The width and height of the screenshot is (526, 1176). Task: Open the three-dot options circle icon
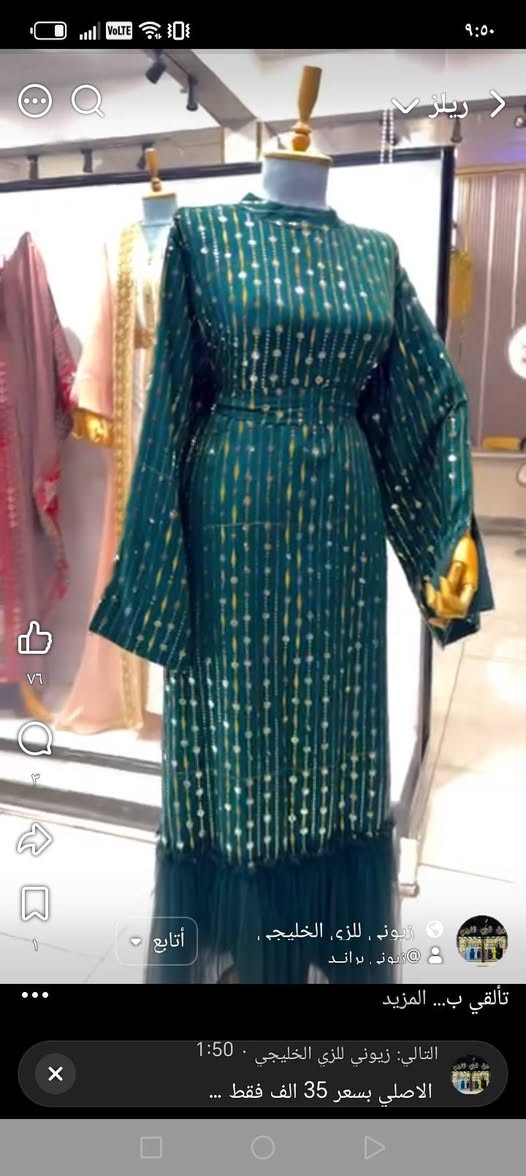point(35,101)
